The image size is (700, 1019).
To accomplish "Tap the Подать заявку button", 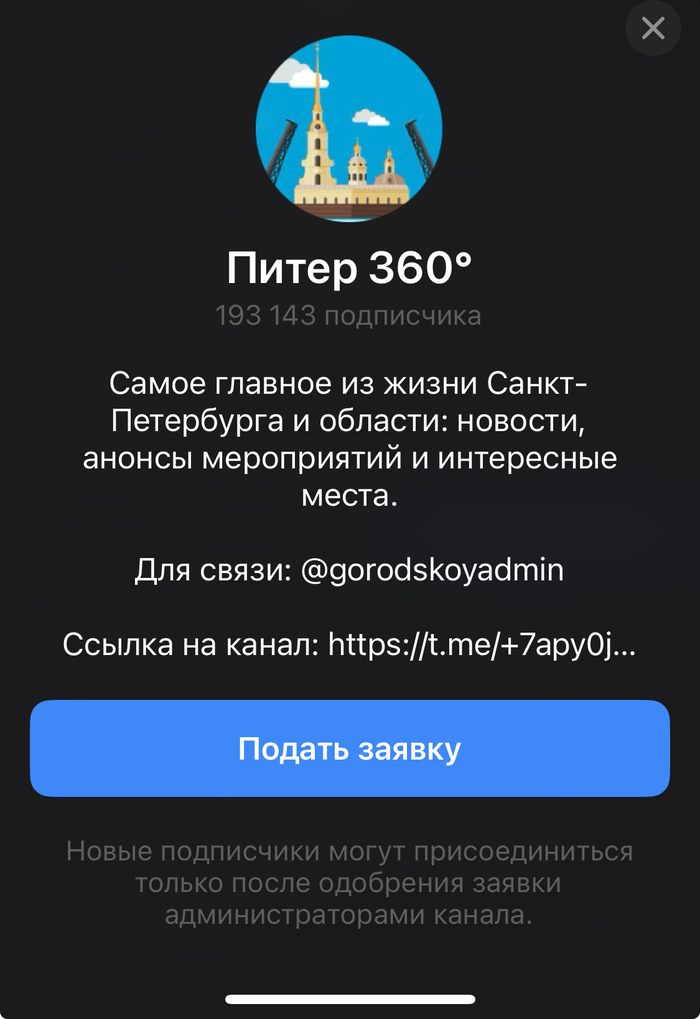I will tap(349, 749).
